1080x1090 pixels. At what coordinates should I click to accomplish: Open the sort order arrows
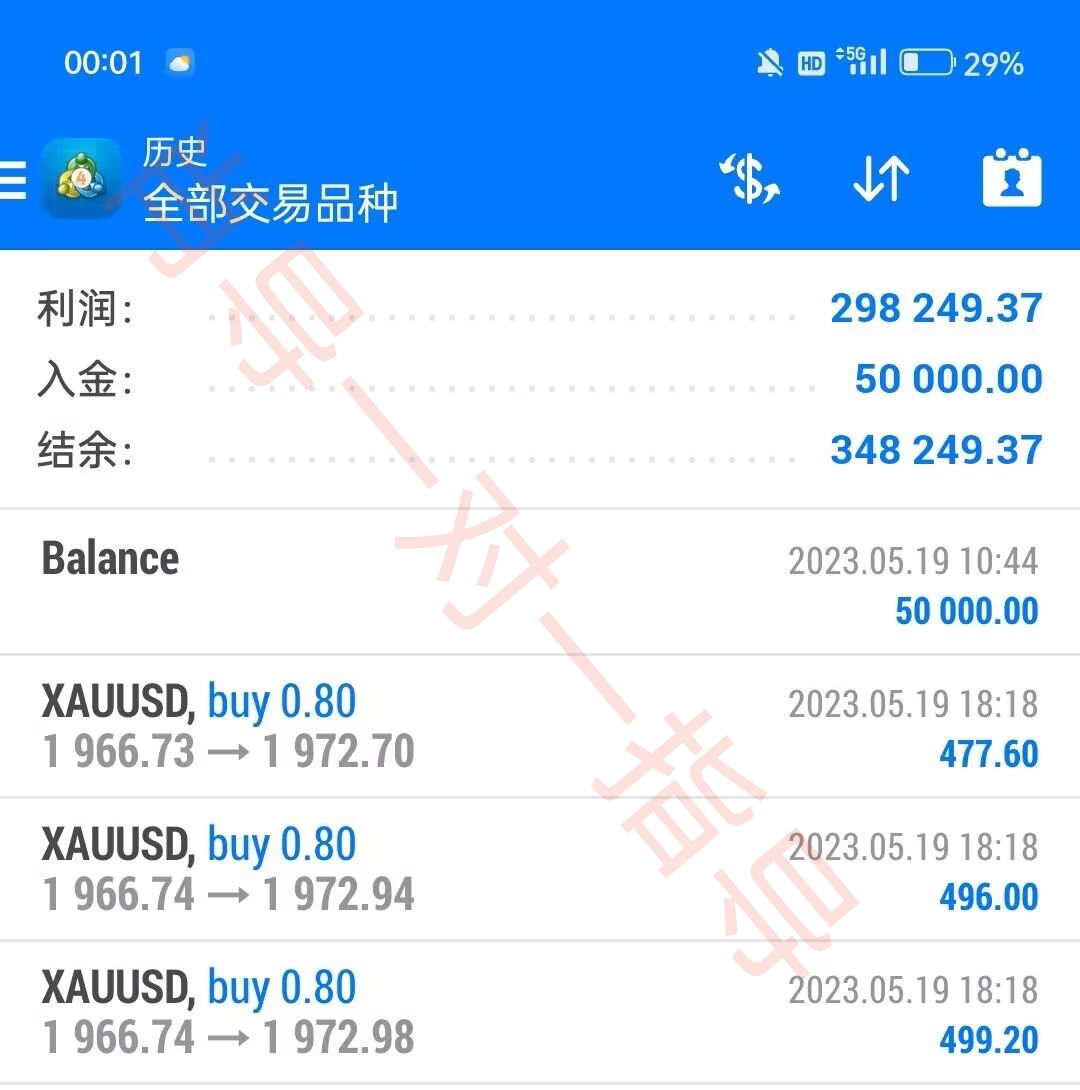click(880, 180)
